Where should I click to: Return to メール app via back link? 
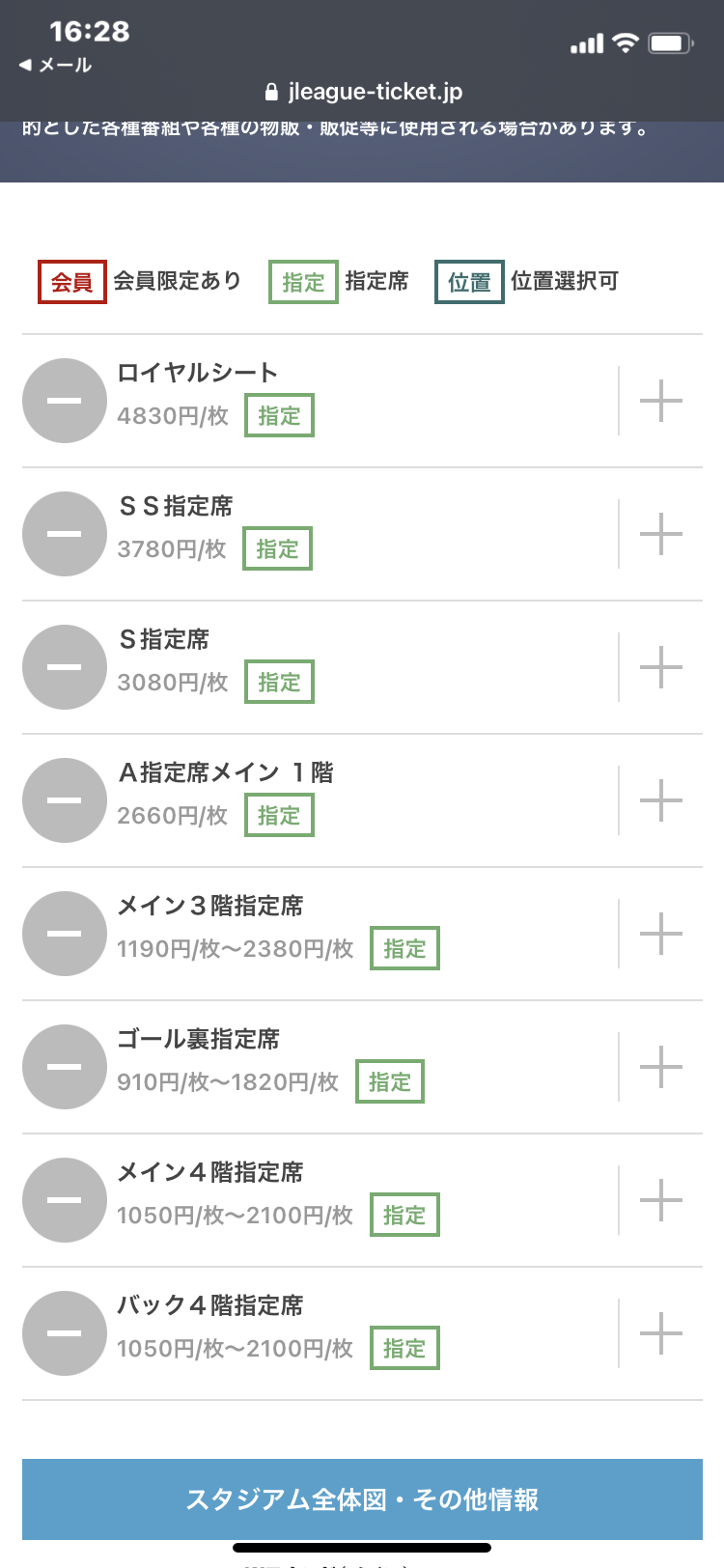point(55,65)
